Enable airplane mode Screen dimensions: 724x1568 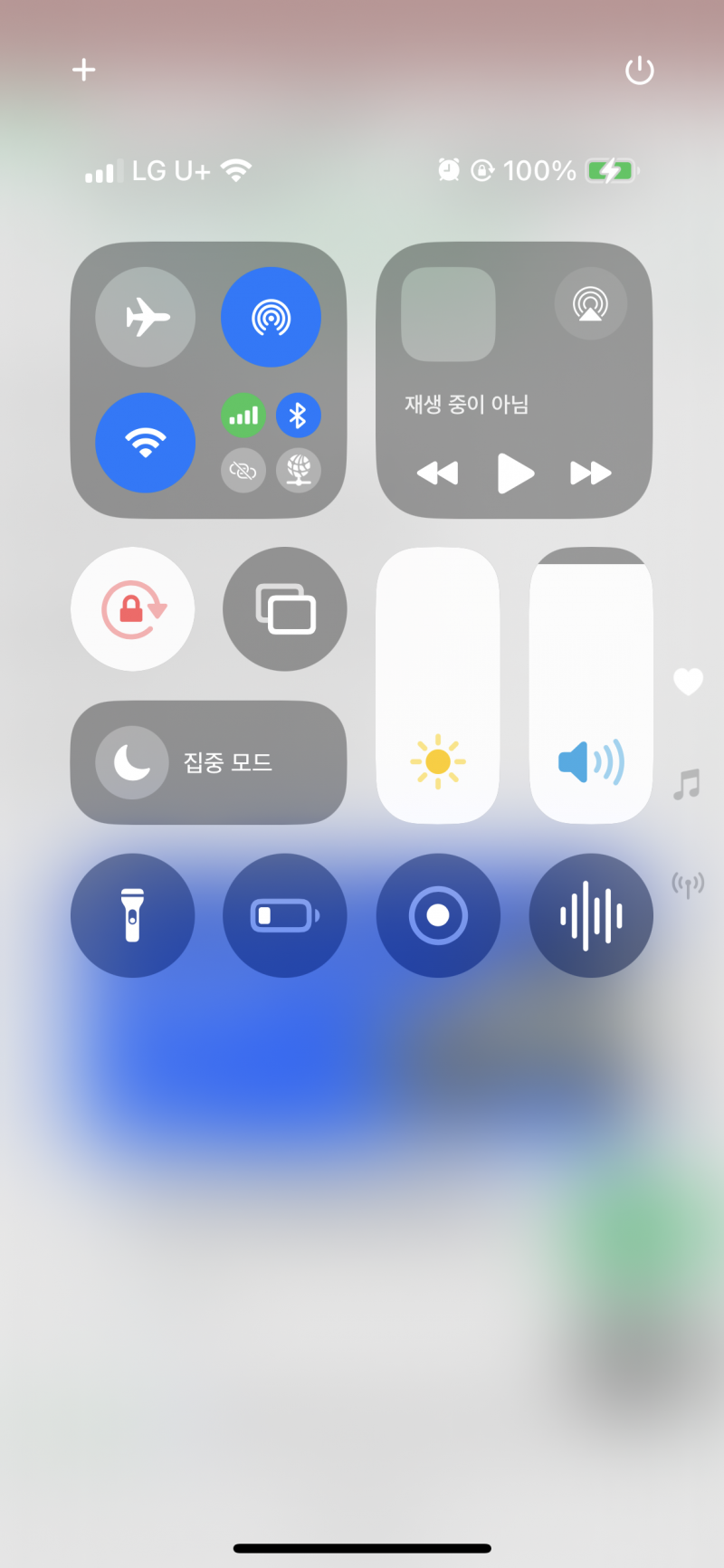146,317
